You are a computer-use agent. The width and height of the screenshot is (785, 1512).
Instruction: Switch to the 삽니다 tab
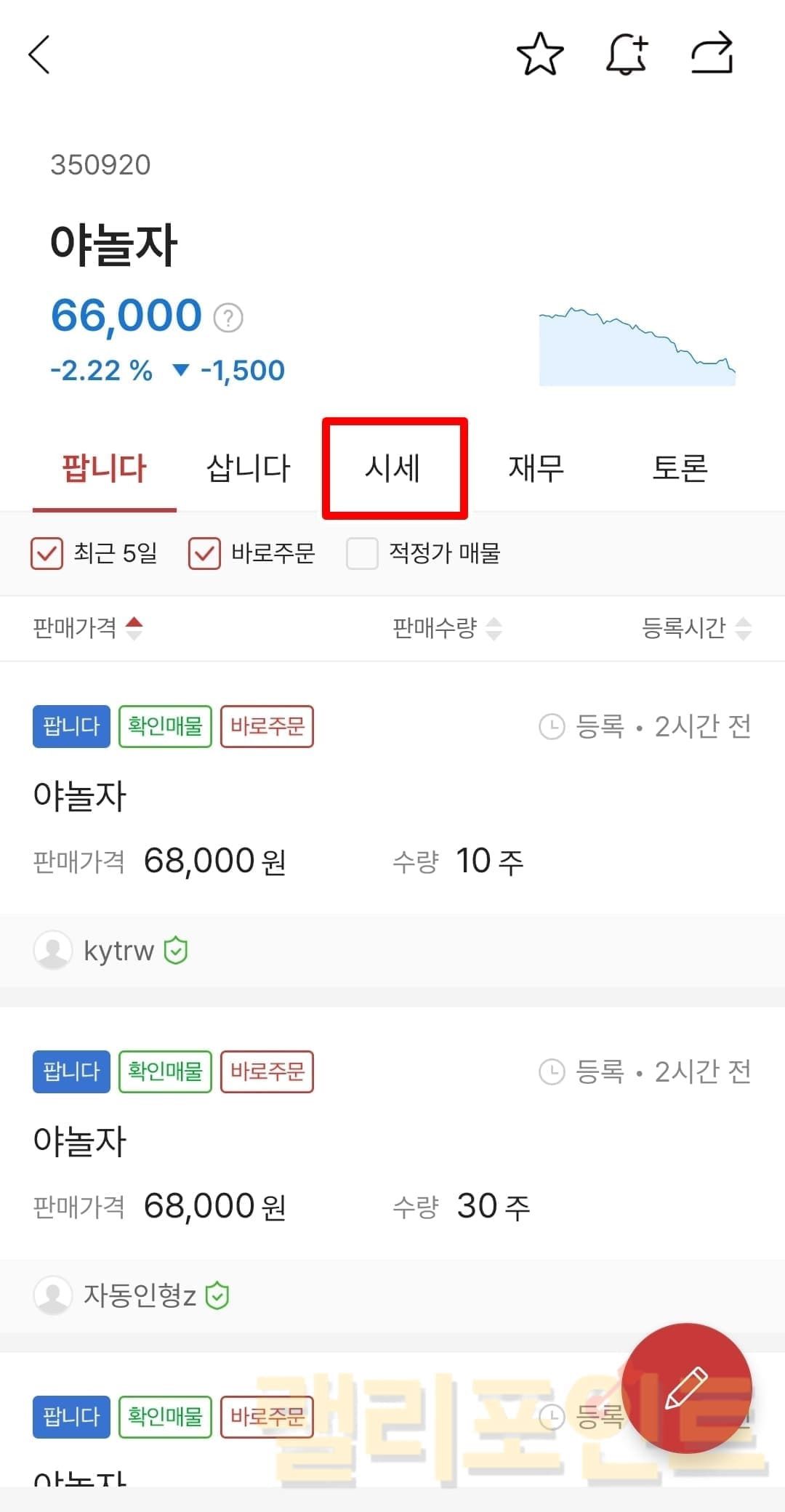click(x=249, y=467)
